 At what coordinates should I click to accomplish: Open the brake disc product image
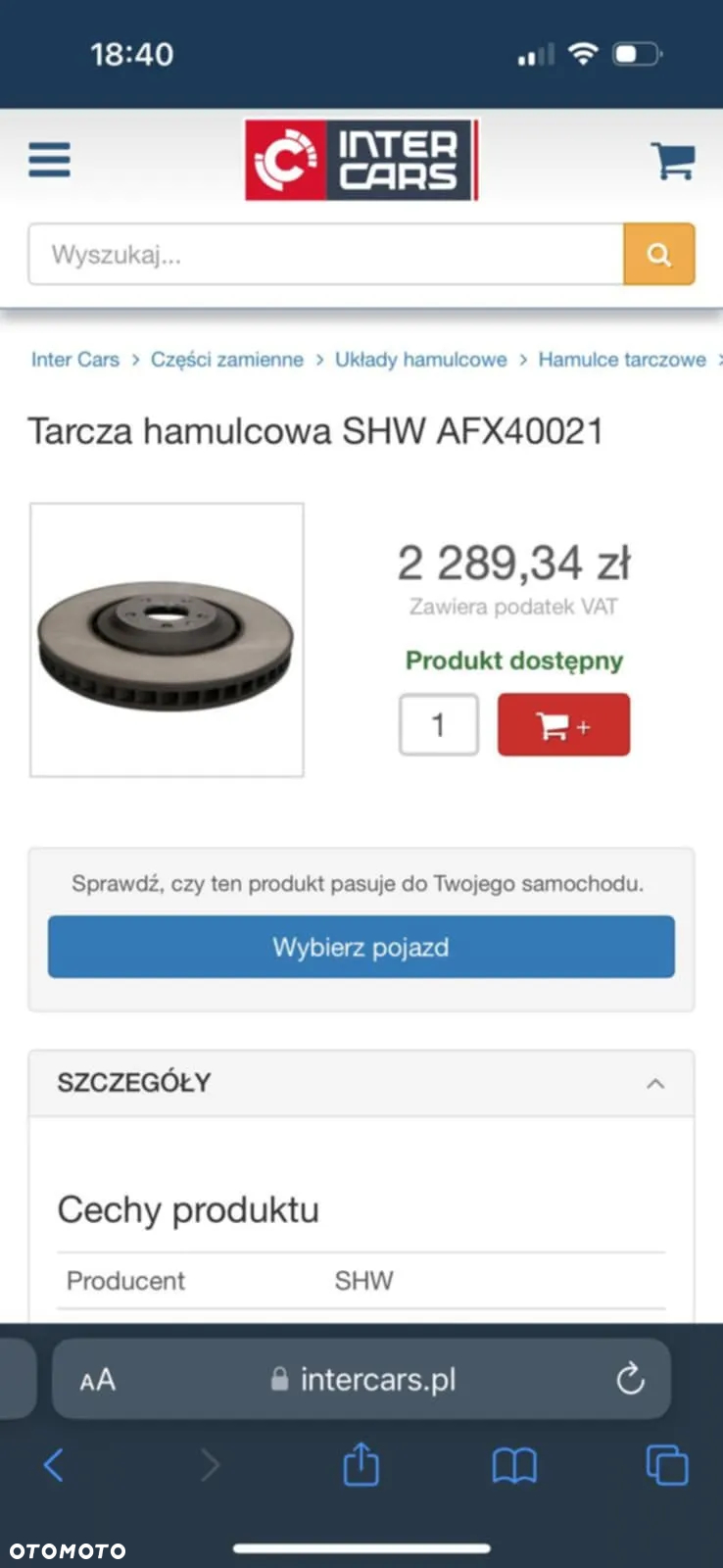[167, 640]
